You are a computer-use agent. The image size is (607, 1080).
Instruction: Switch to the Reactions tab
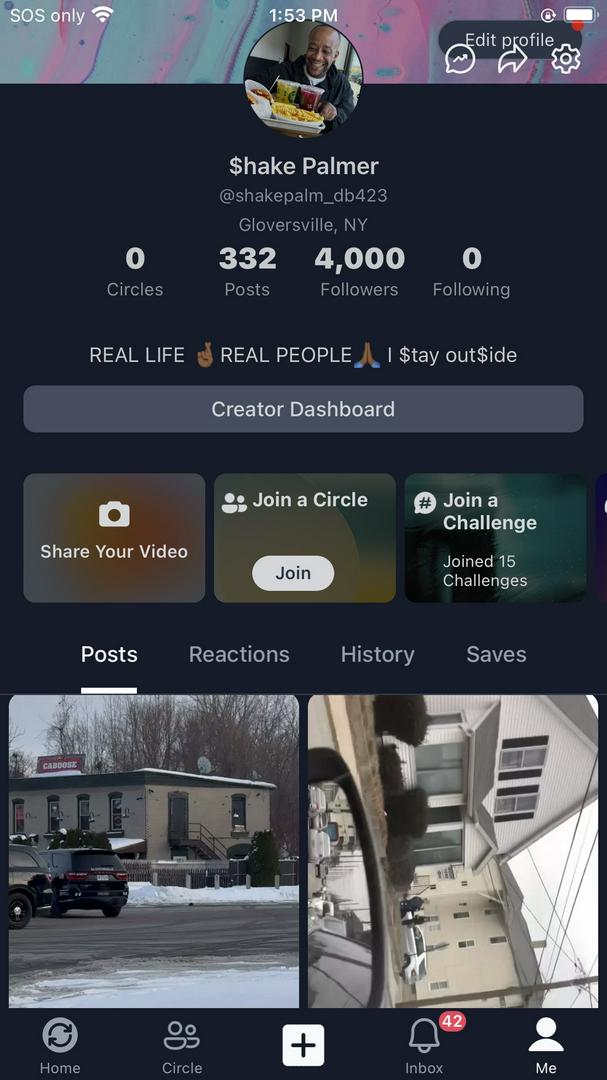pyautogui.click(x=239, y=654)
